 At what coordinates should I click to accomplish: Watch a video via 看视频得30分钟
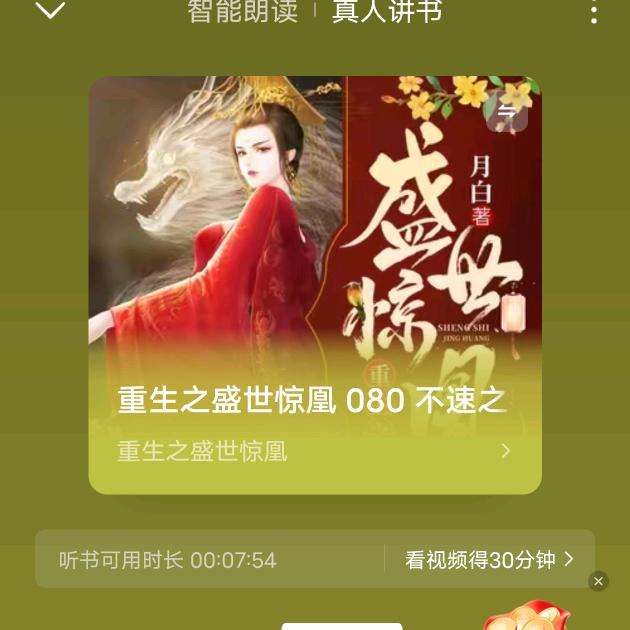(x=489, y=559)
